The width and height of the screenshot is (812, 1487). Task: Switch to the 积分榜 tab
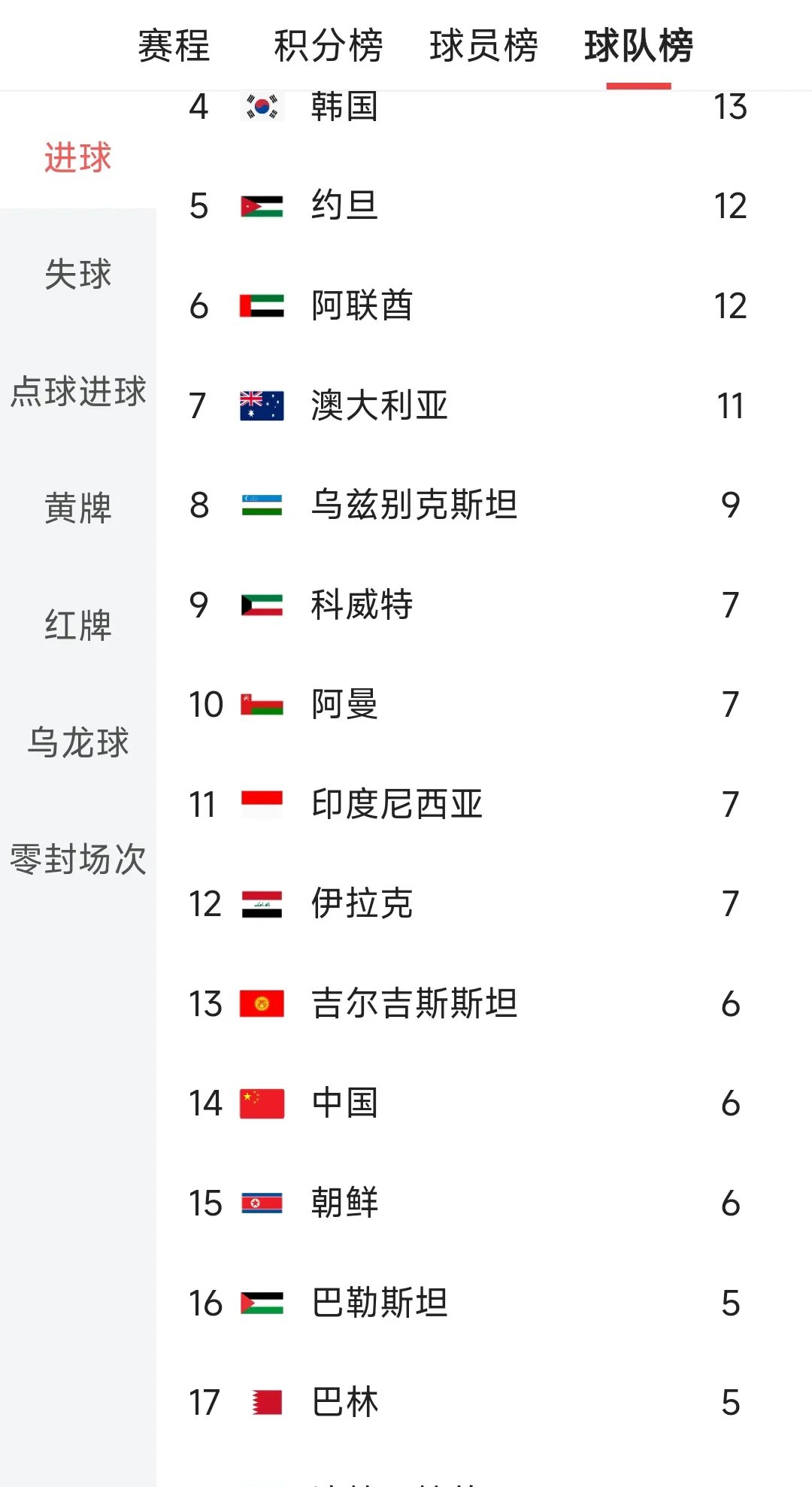[x=329, y=46]
